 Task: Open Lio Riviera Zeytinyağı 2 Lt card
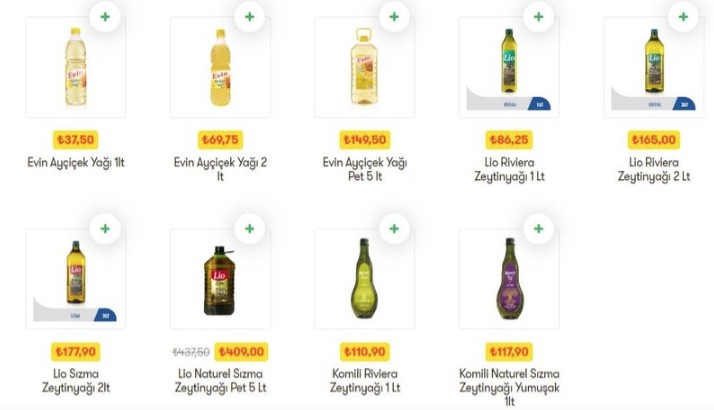[653, 68]
